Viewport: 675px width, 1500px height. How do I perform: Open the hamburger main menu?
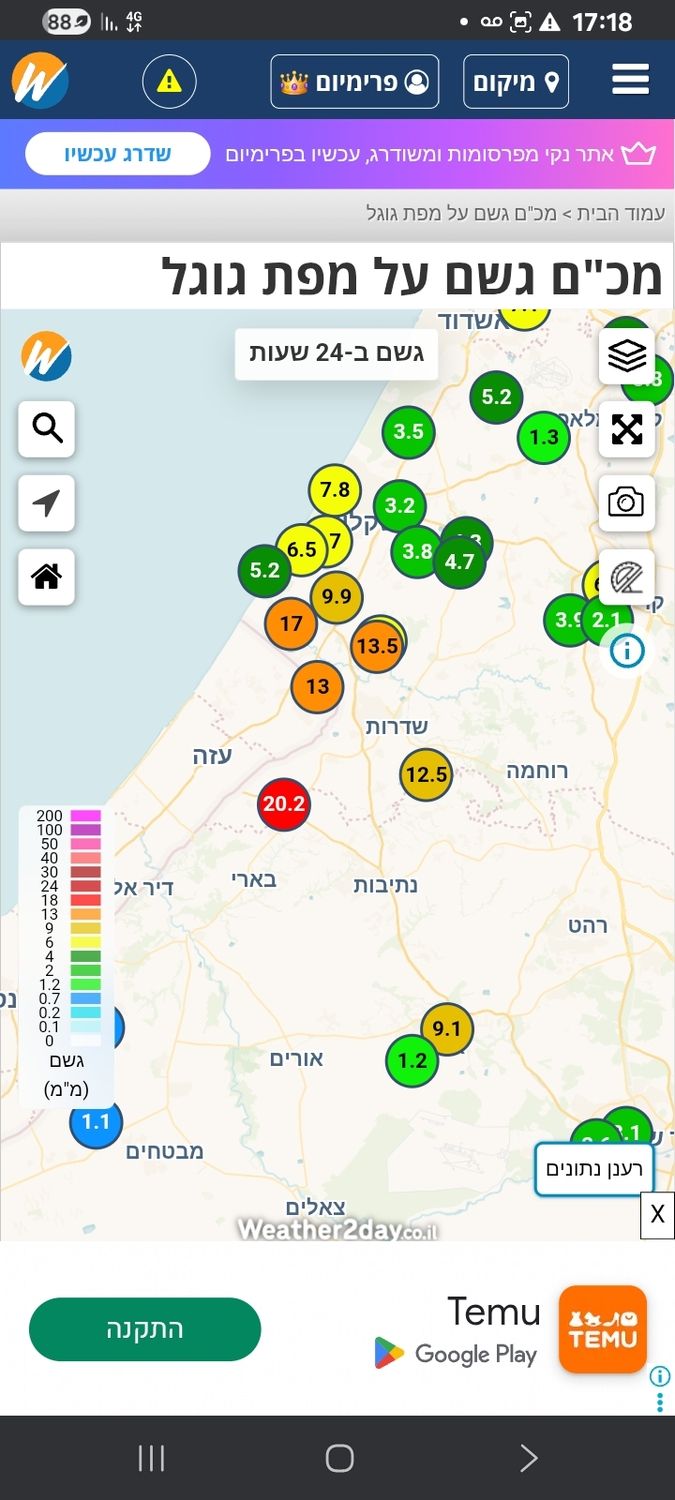(630, 80)
